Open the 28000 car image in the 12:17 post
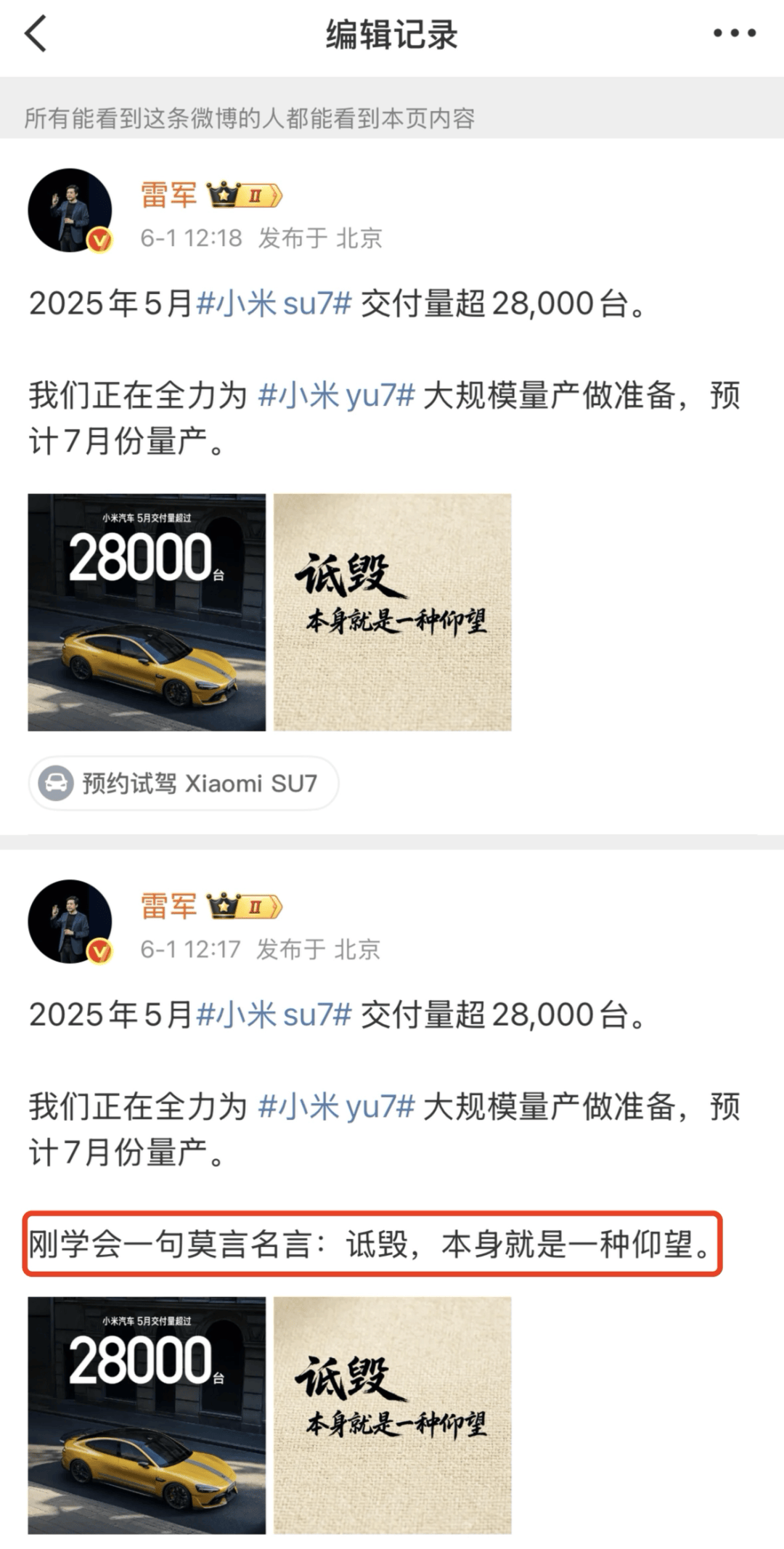Image resolution: width=784 pixels, height=1549 pixels. pos(147,1415)
